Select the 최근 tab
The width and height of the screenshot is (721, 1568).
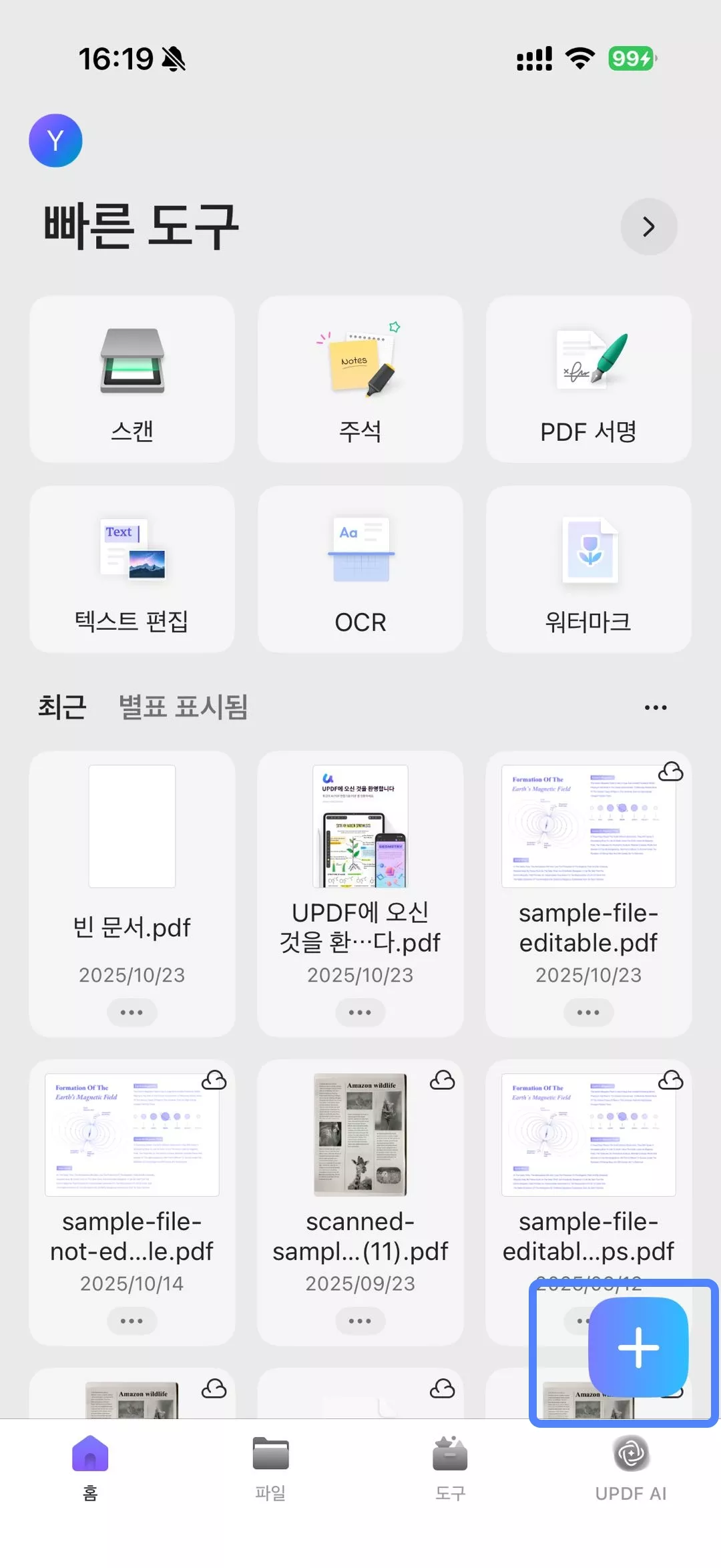[62, 709]
